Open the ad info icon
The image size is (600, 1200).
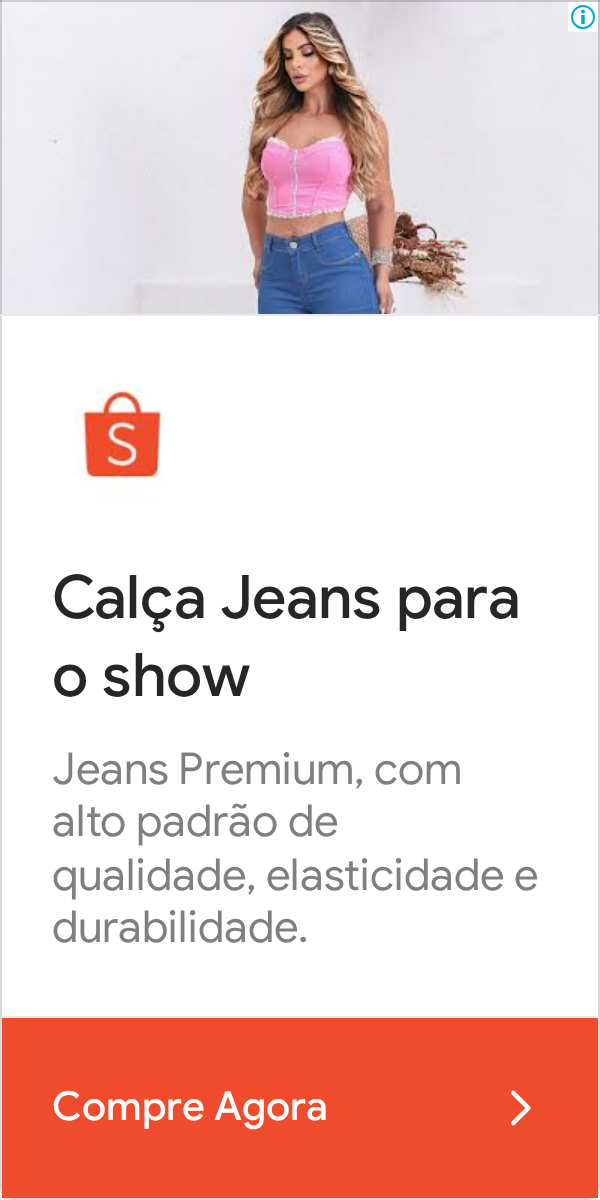[x=583, y=16]
